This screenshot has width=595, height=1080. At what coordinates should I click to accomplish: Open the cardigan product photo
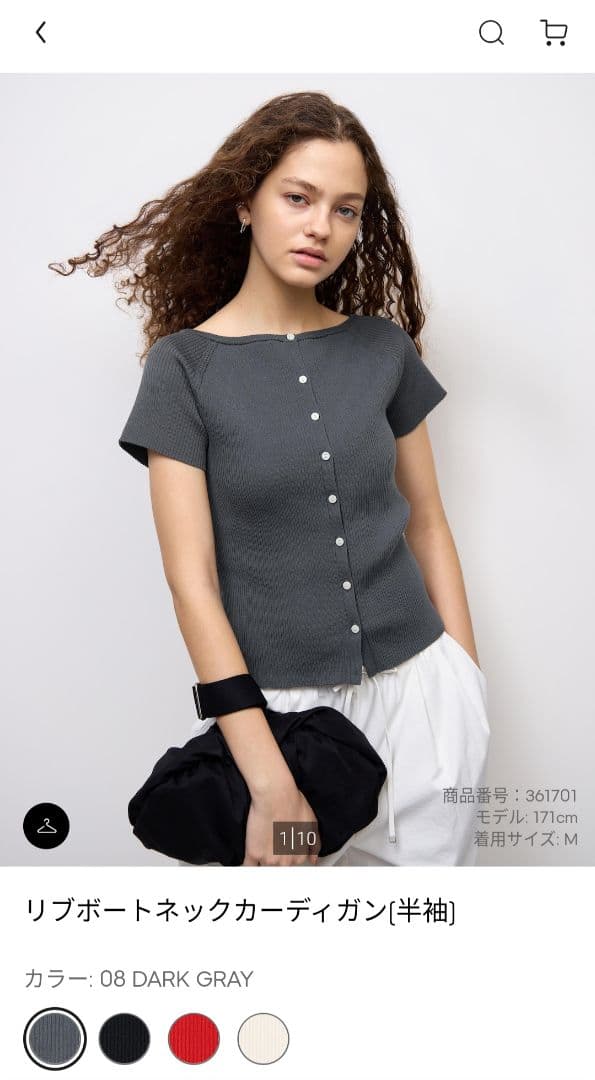(298, 469)
